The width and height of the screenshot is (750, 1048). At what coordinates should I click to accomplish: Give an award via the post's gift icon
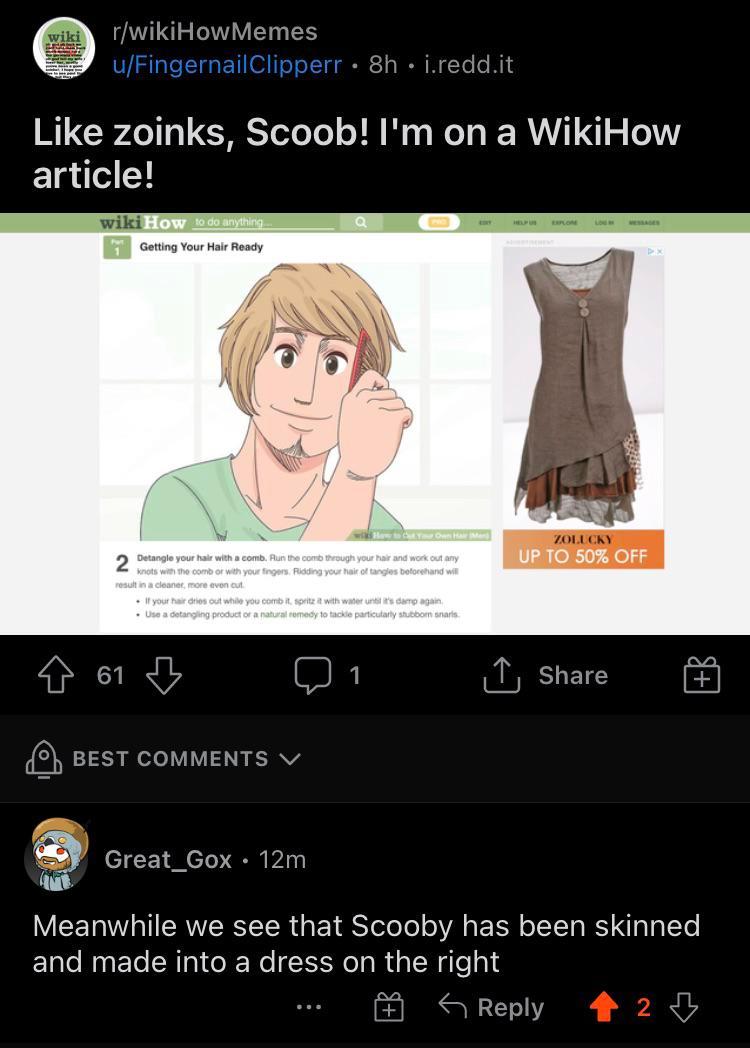pos(702,675)
